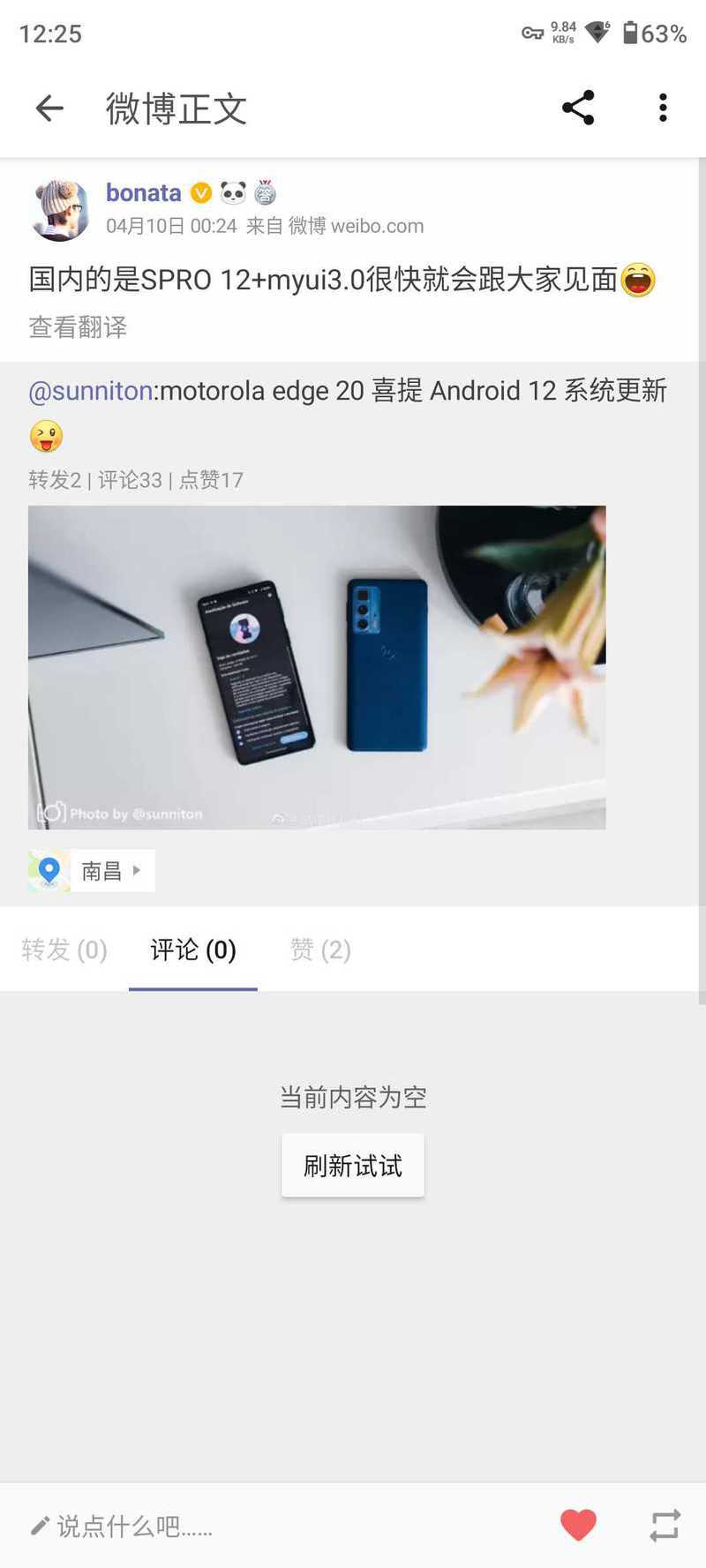Toggle the red heart like icon
706x1568 pixels.
tap(578, 1525)
